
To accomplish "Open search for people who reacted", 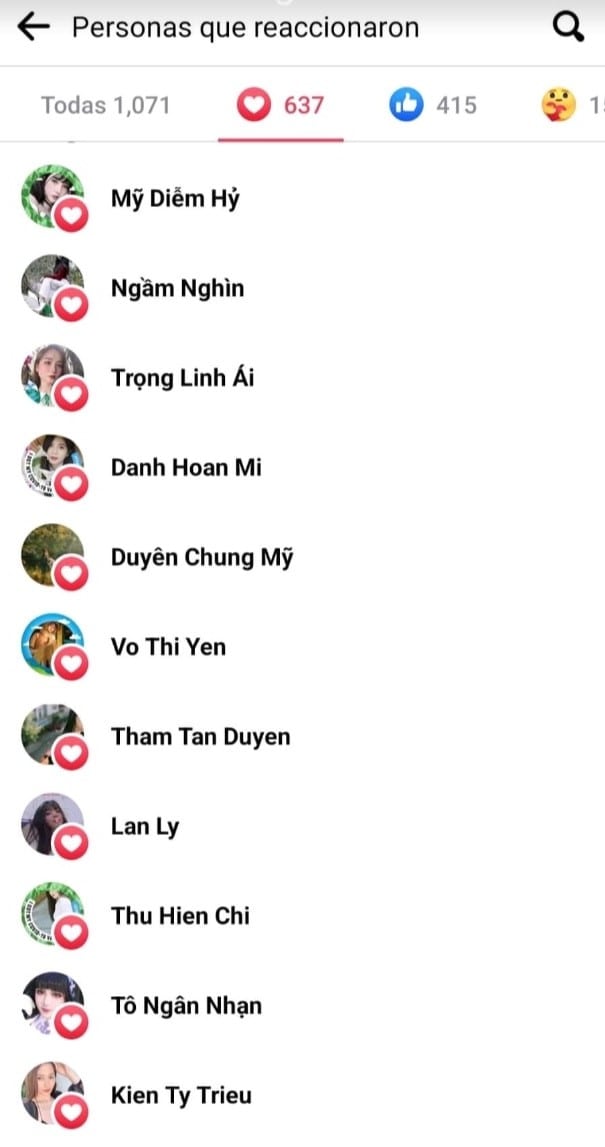I will (x=568, y=27).
